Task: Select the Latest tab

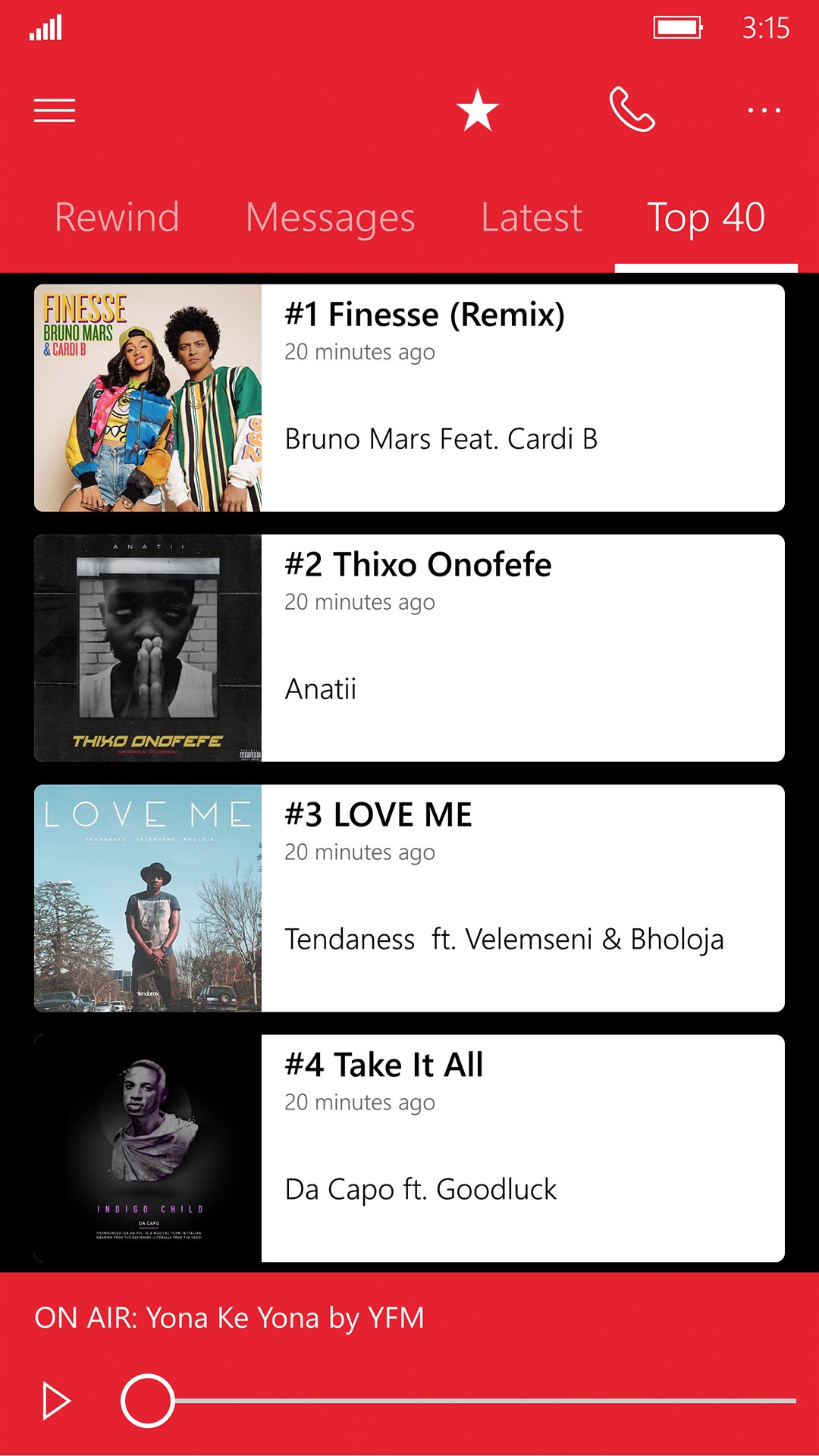Action: [x=532, y=218]
